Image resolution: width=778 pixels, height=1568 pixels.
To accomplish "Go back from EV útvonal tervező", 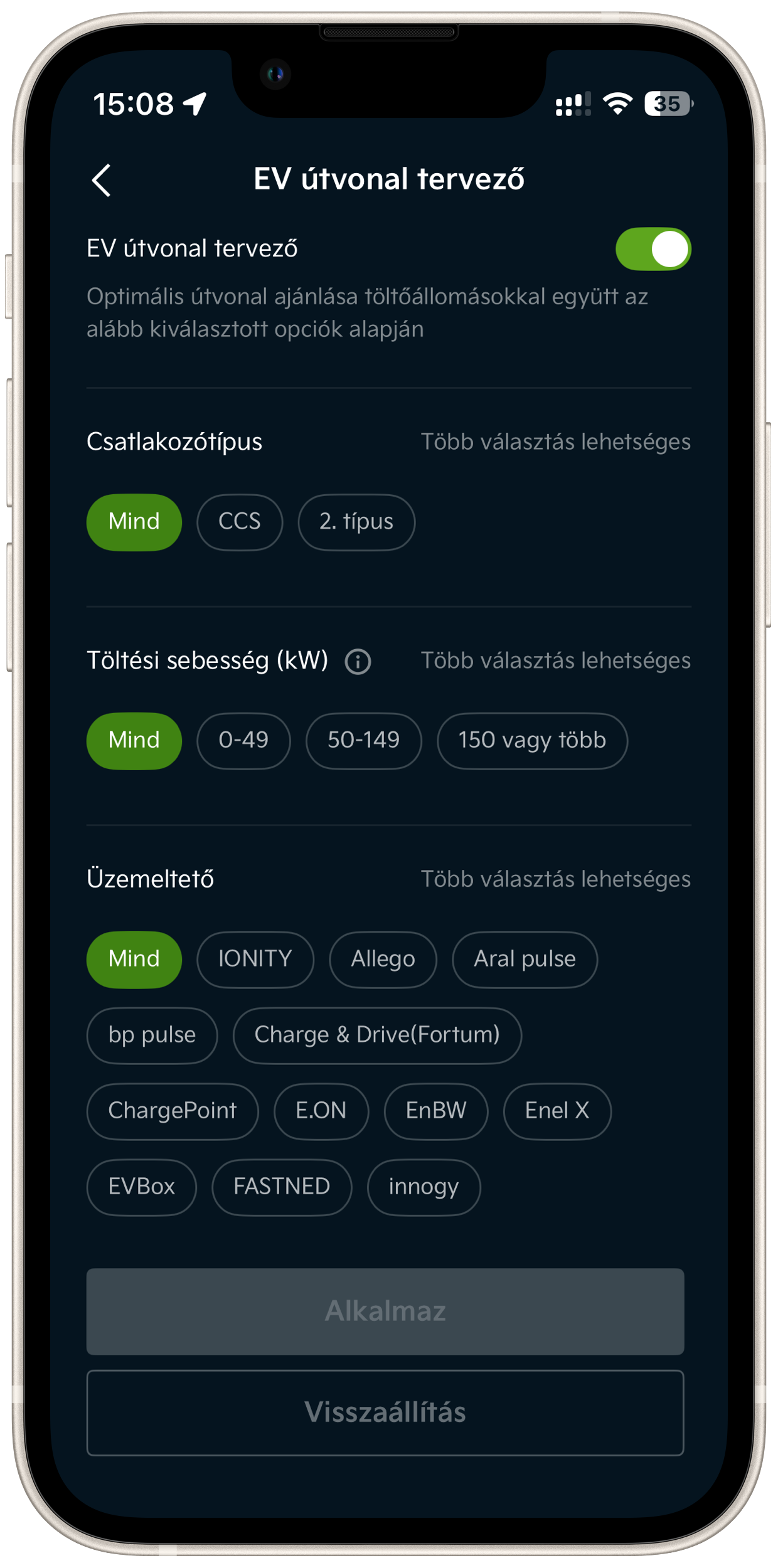I will click(102, 180).
